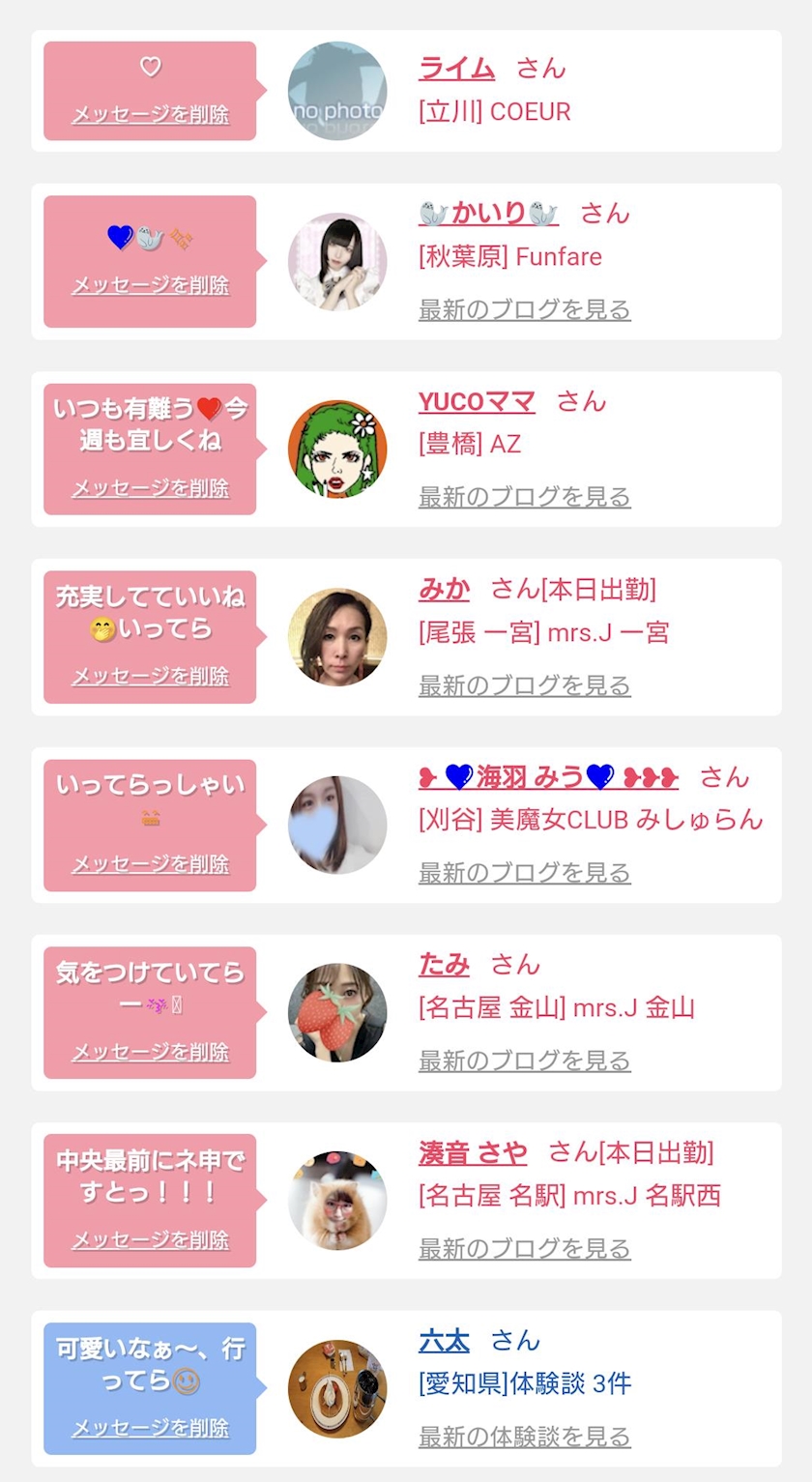Open 湊音 さや's profile link
Screen dimensions: 812x1482
[473, 1152]
